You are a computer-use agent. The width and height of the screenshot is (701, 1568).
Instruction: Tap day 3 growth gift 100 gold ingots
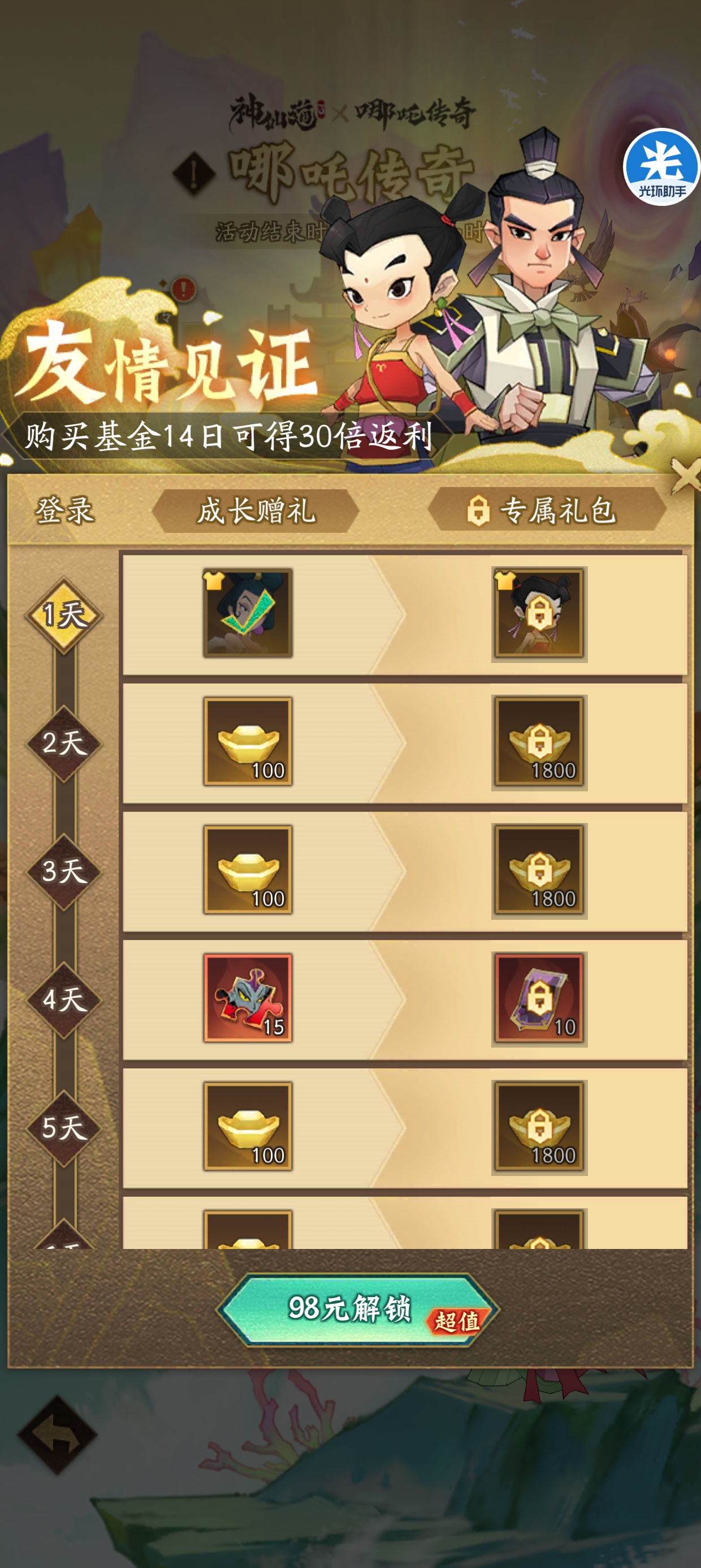tap(248, 870)
